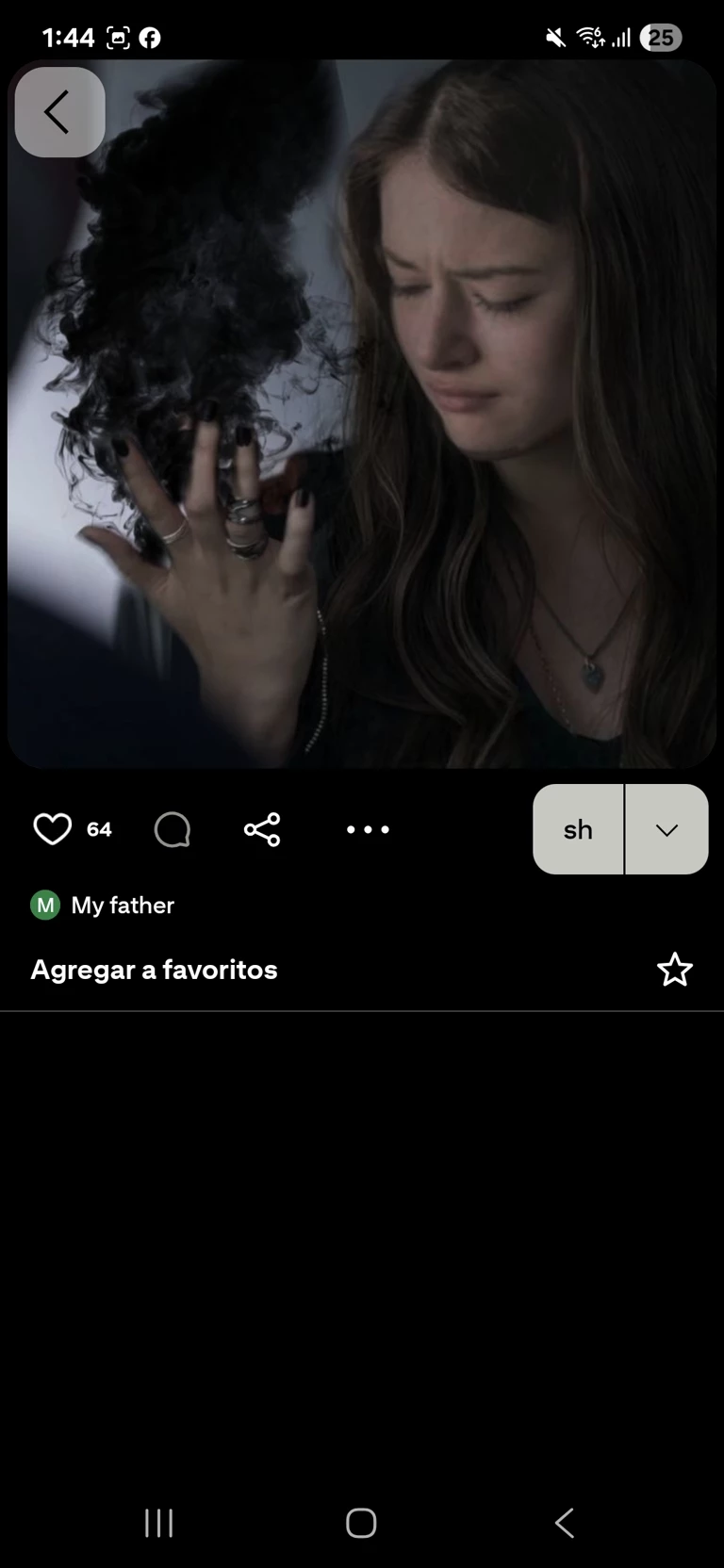This screenshot has height=1568, width=724.
Task: Open the recent apps view
Action: tap(159, 1523)
